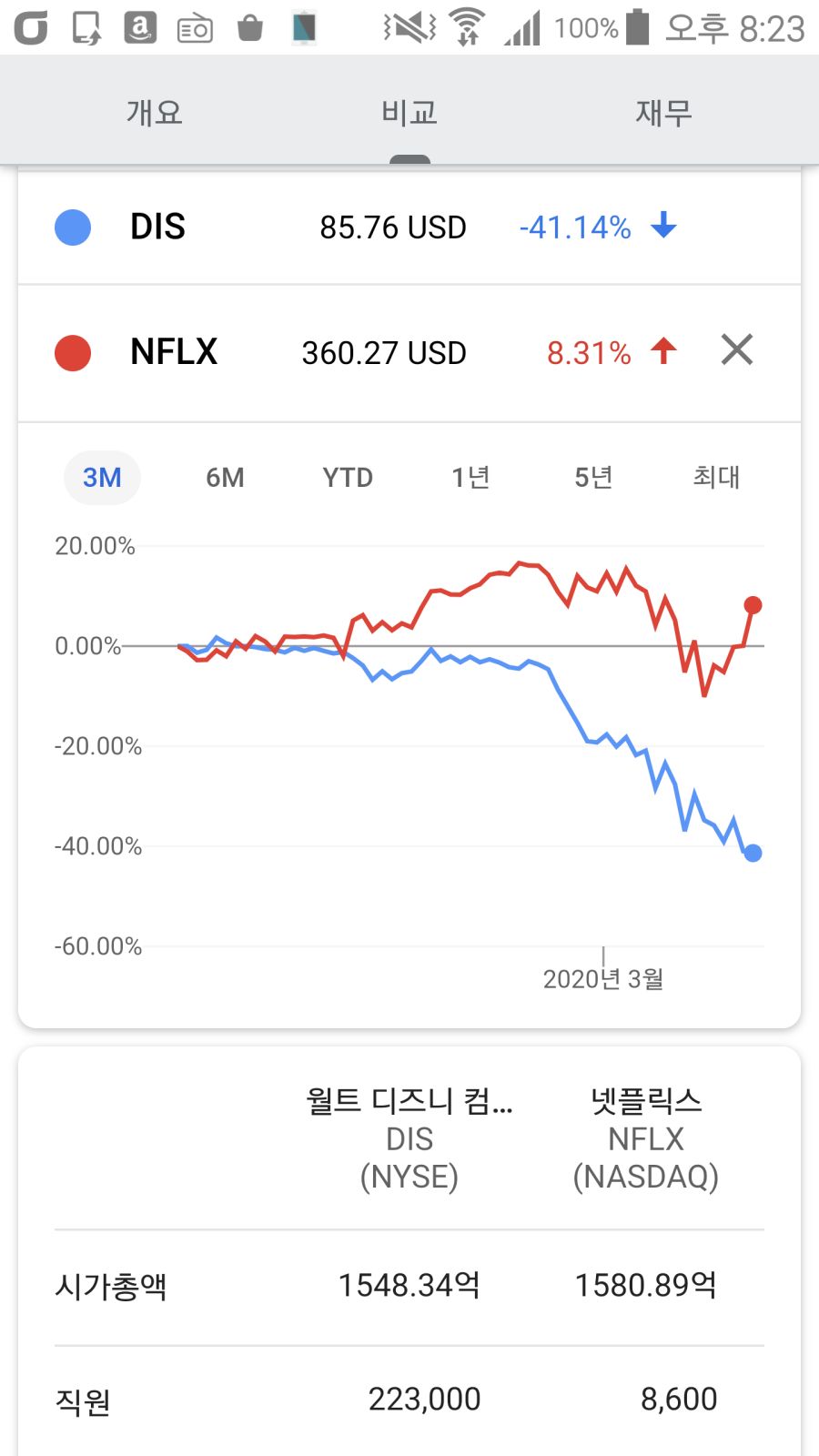Screen dimensions: 819x1456
Task: Select the YTD time range
Action: pos(347,477)
